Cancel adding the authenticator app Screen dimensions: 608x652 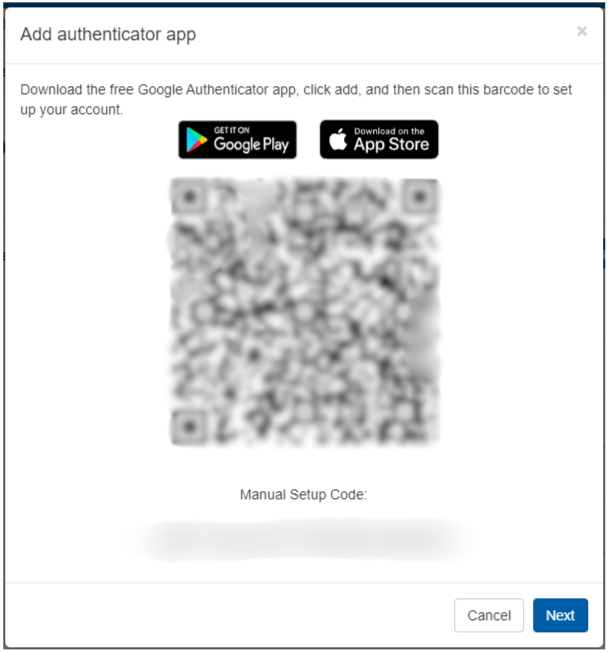[489, 615]
